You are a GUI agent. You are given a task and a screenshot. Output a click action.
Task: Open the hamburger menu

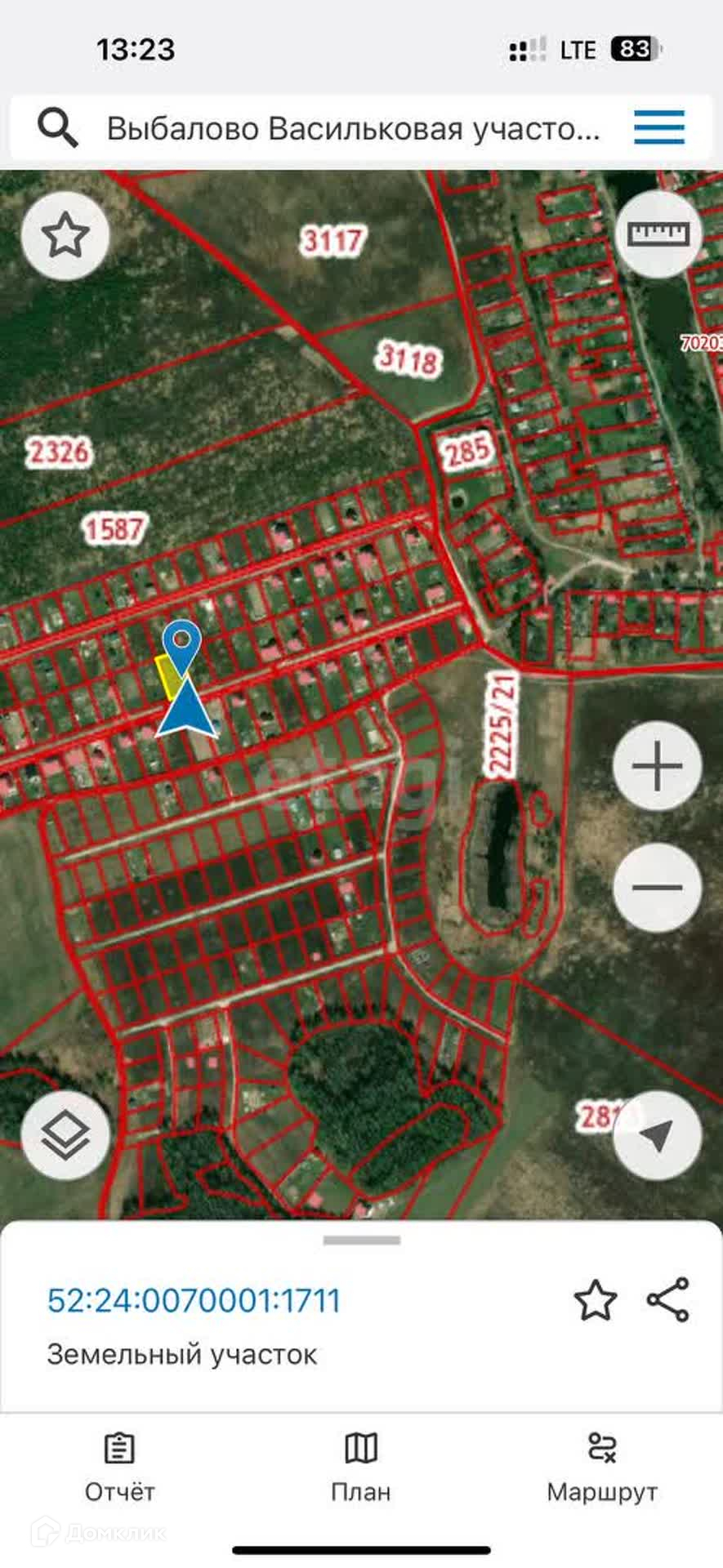click(659, 128)
